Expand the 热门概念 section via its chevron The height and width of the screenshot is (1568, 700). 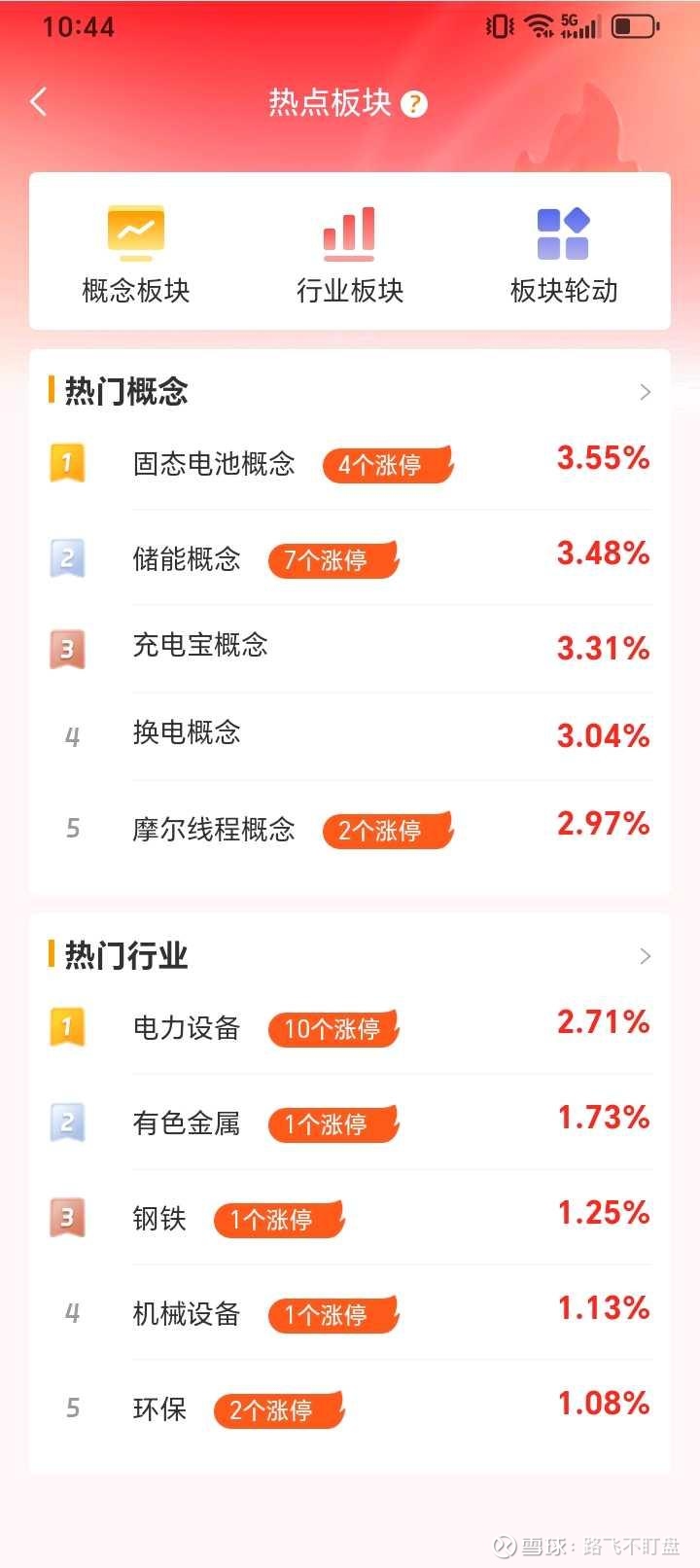644,391
